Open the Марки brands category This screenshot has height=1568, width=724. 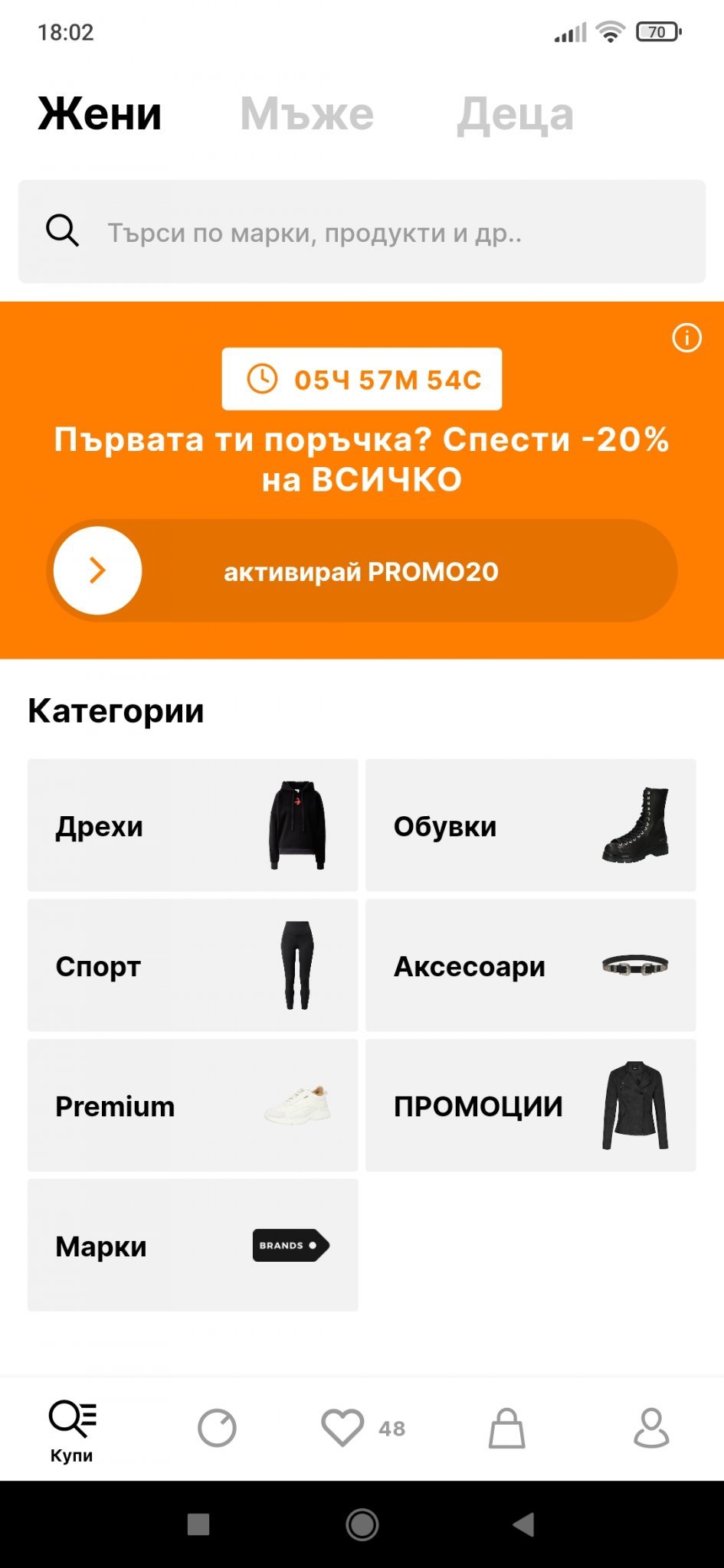click(192, 1246)
